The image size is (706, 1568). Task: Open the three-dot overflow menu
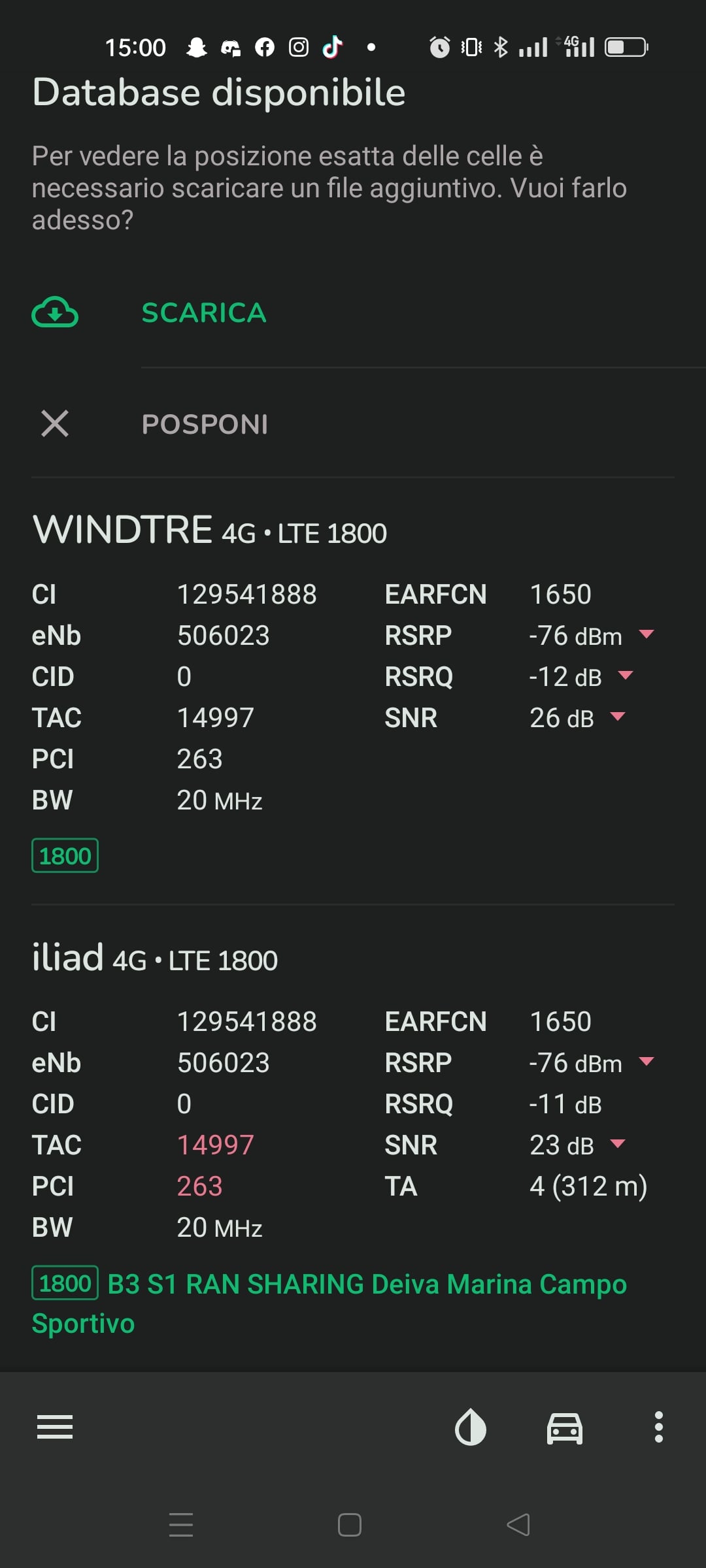pos(659,1427)
